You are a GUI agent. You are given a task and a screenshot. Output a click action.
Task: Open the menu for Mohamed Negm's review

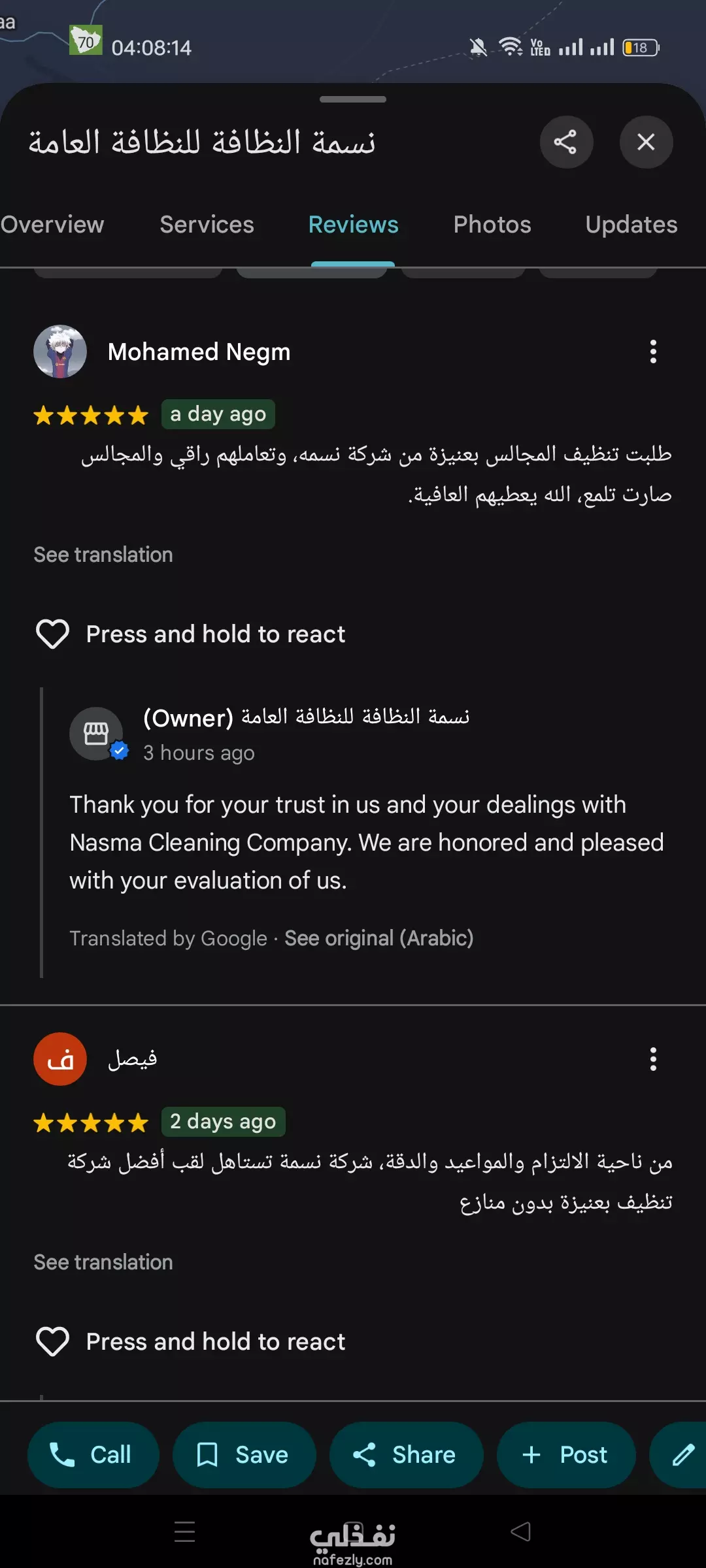(652, 351)
